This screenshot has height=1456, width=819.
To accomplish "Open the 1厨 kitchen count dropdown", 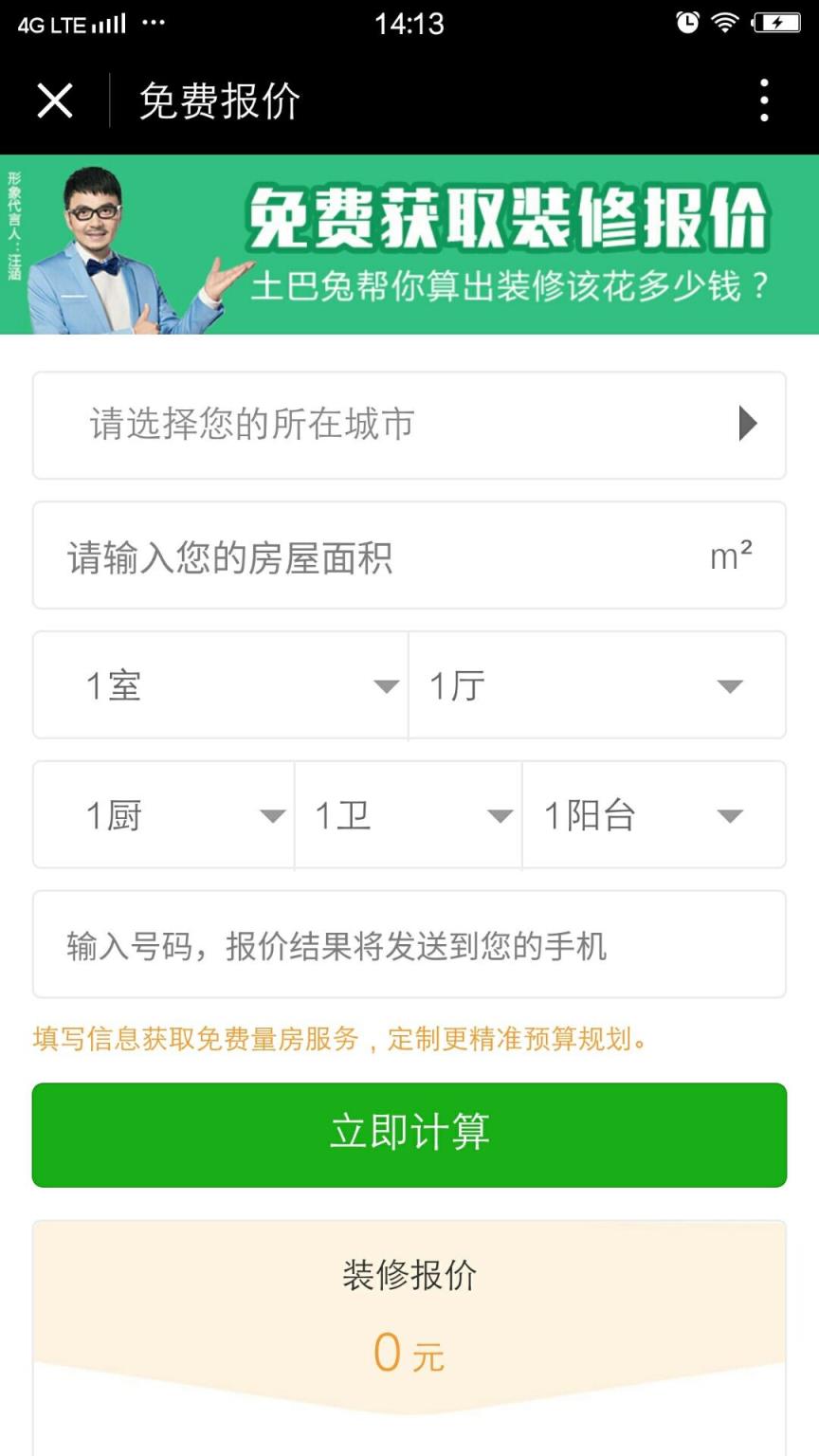I will 163,815.
